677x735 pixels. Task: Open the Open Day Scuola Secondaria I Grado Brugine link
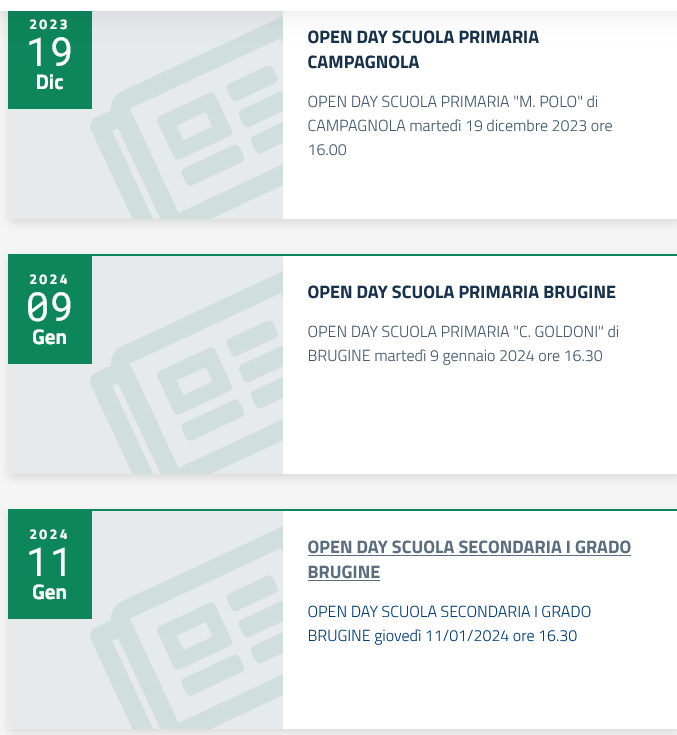(x=469, y=559)
